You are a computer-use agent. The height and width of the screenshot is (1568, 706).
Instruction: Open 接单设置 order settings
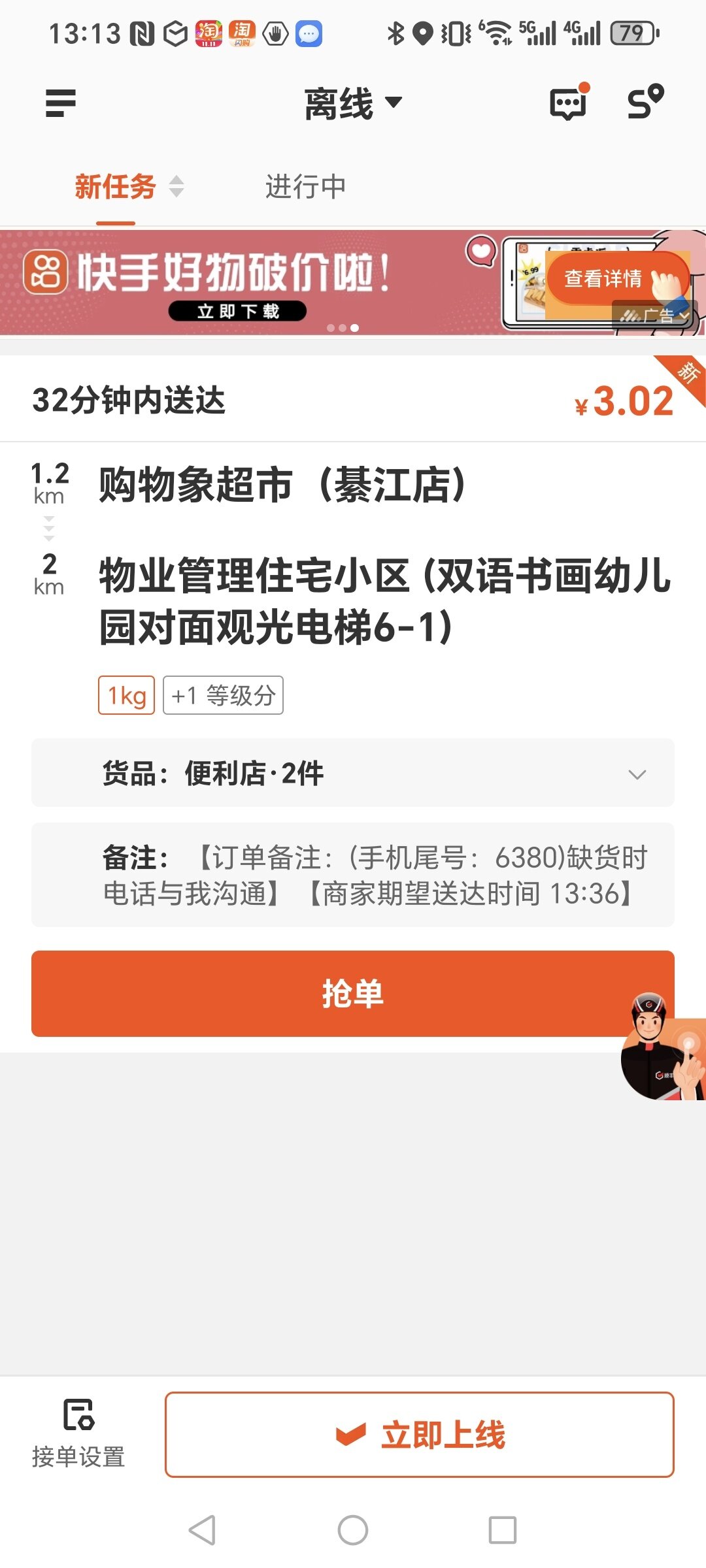point(78,1434)
